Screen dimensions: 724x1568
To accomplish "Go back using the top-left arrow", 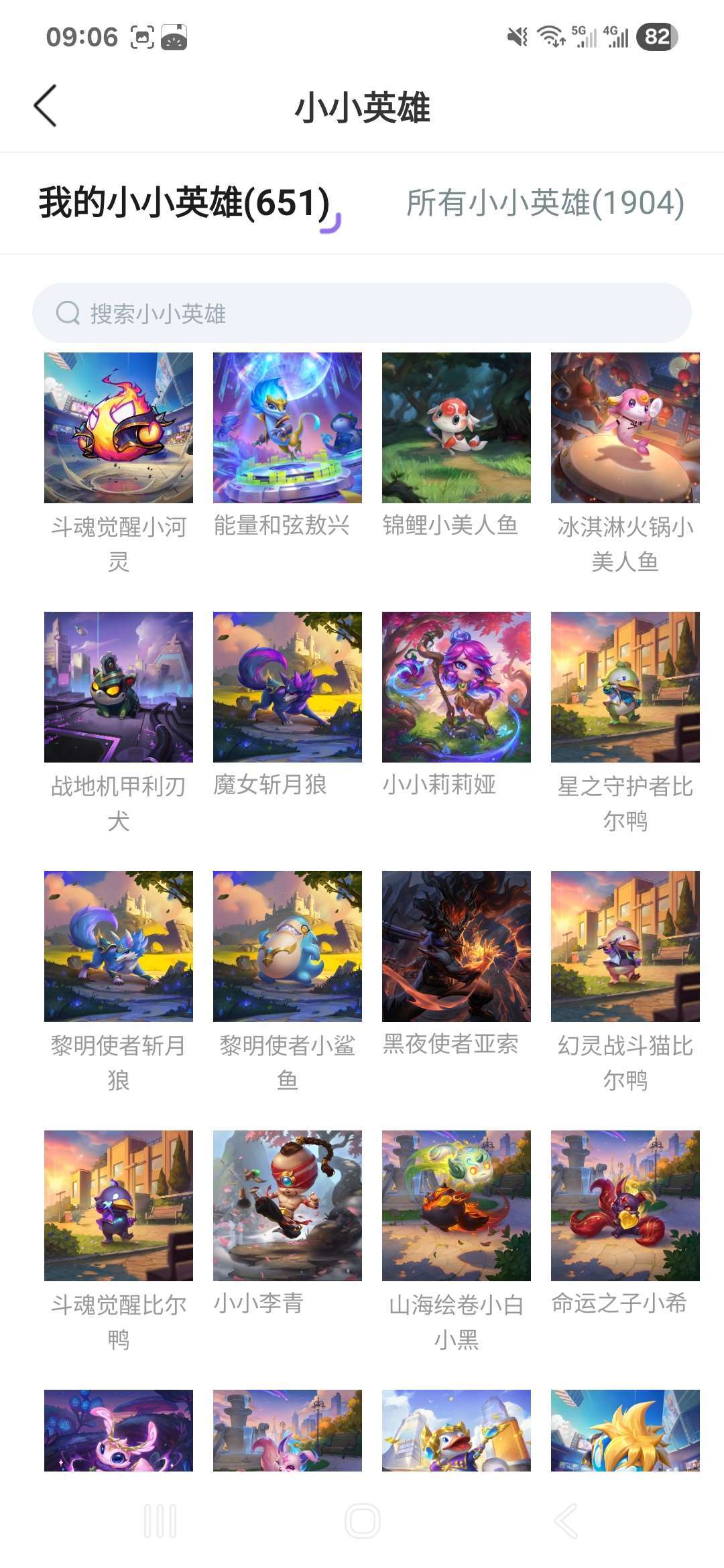I will pyautogui.click(x=45, y=106).
